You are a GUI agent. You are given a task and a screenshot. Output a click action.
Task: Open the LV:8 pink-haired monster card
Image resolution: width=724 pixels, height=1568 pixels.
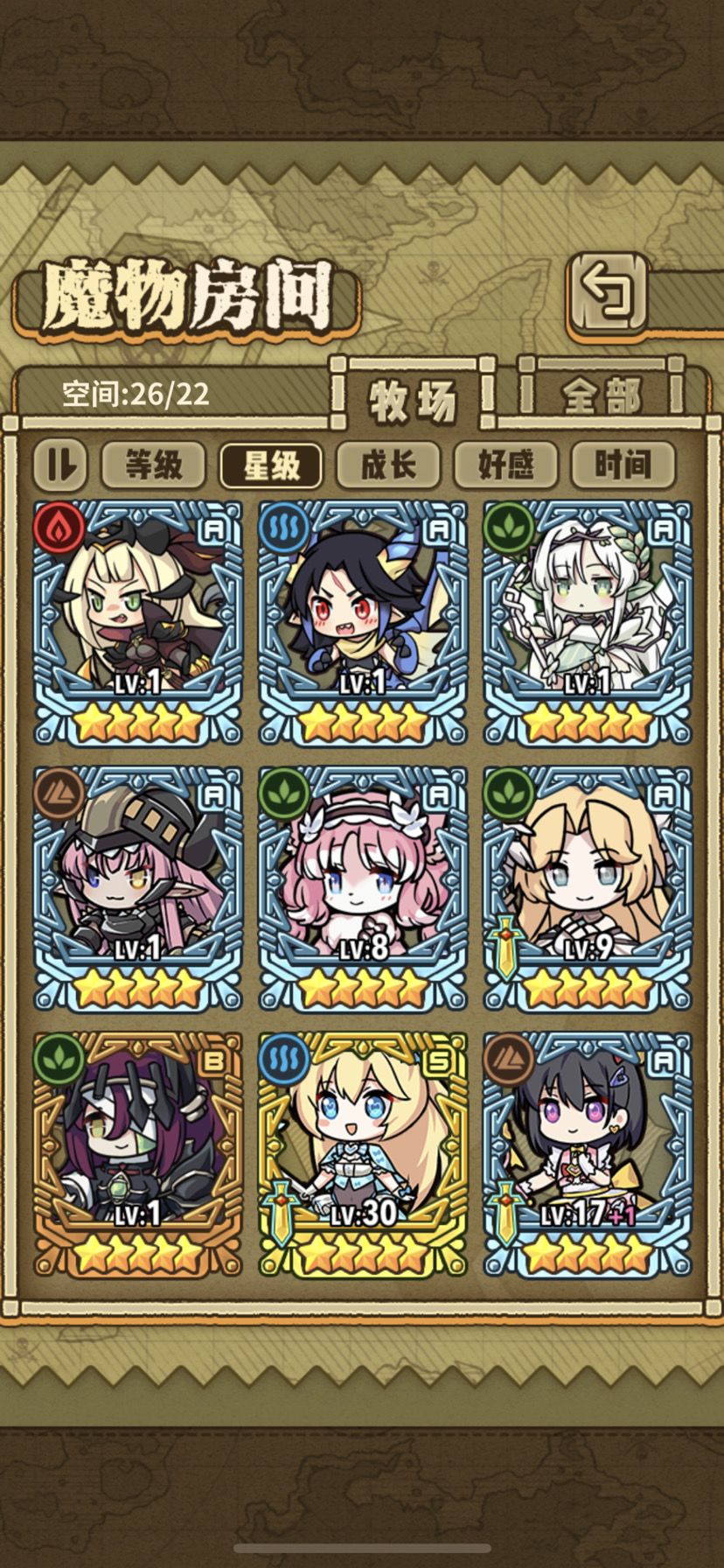[x=363, y=889]
